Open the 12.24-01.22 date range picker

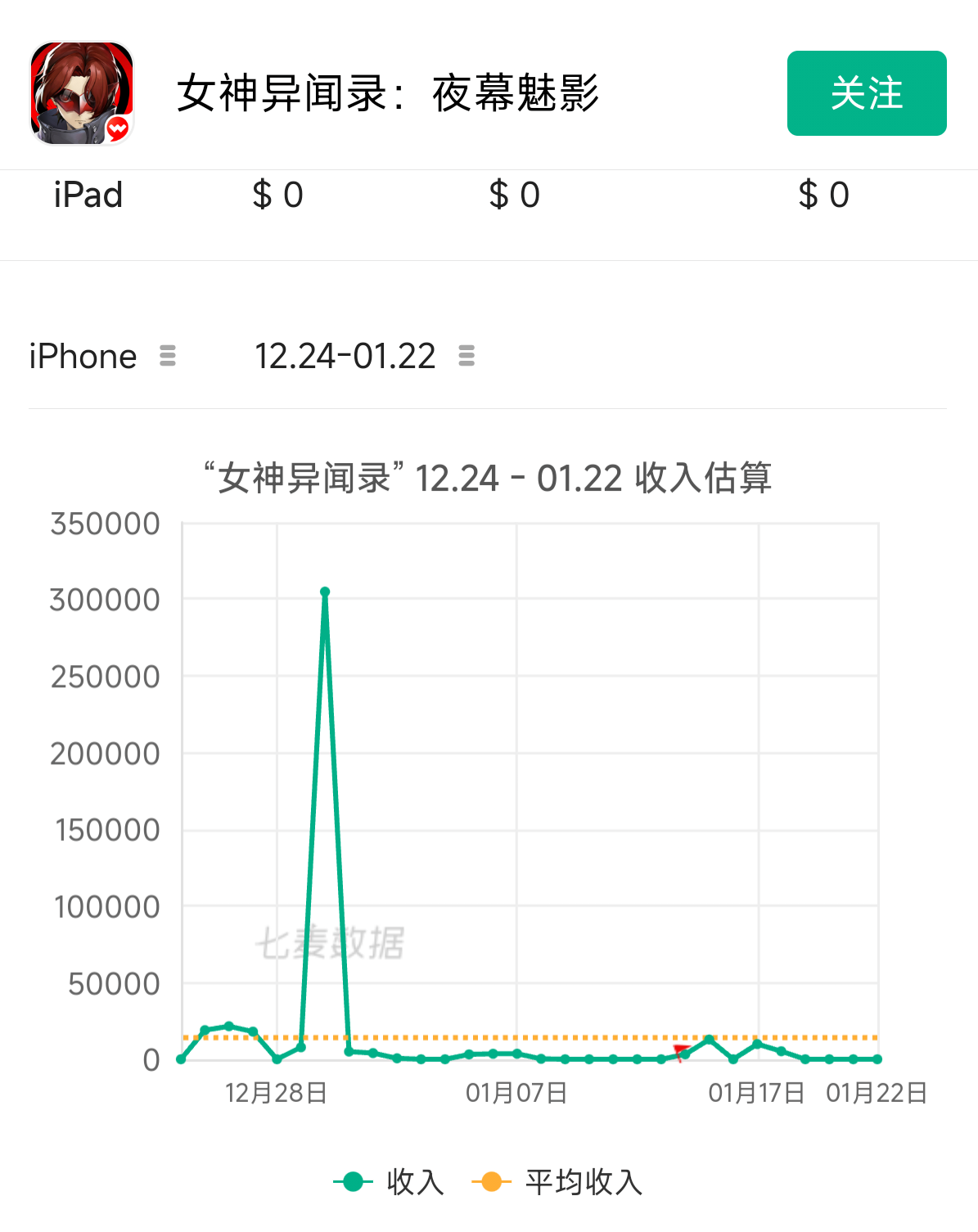coord(364,357)
